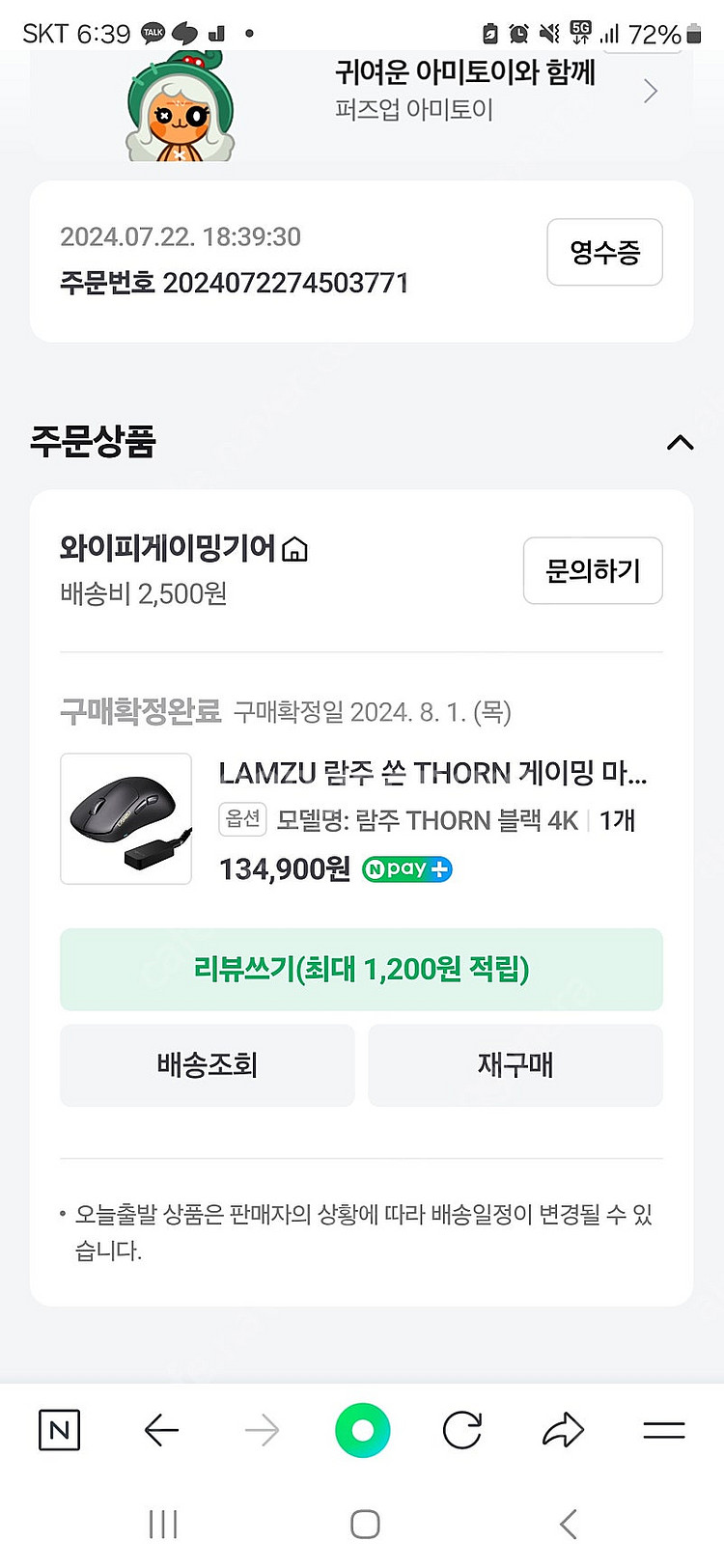Screen dimensions: 724x1568
Task: Open the Naver home via the N icon
Action: pyautogui.click(x=58, y=1431)
